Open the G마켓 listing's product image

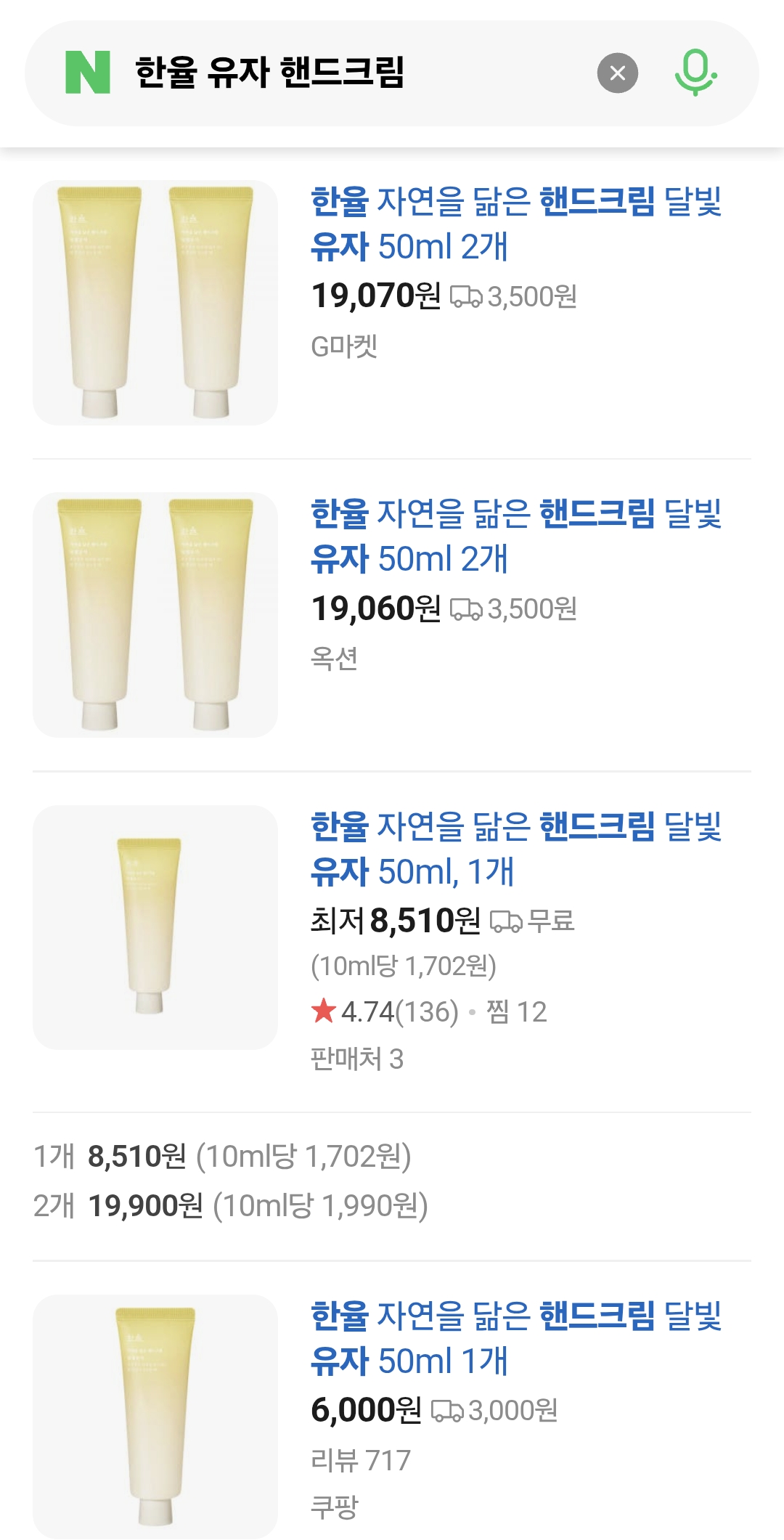click(x=155, y=303)
